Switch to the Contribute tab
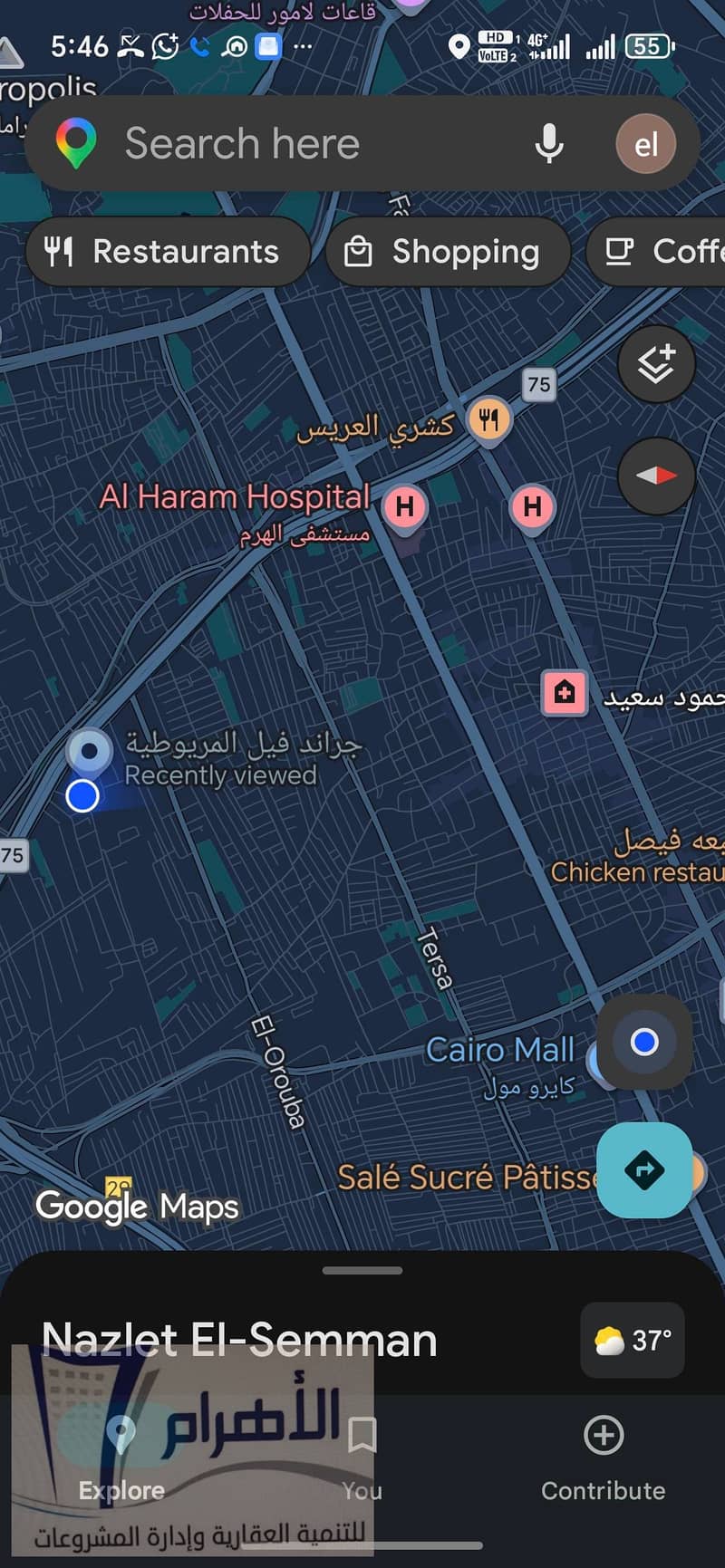This screenshot has height=1568, width=725. pos(604,1458)
